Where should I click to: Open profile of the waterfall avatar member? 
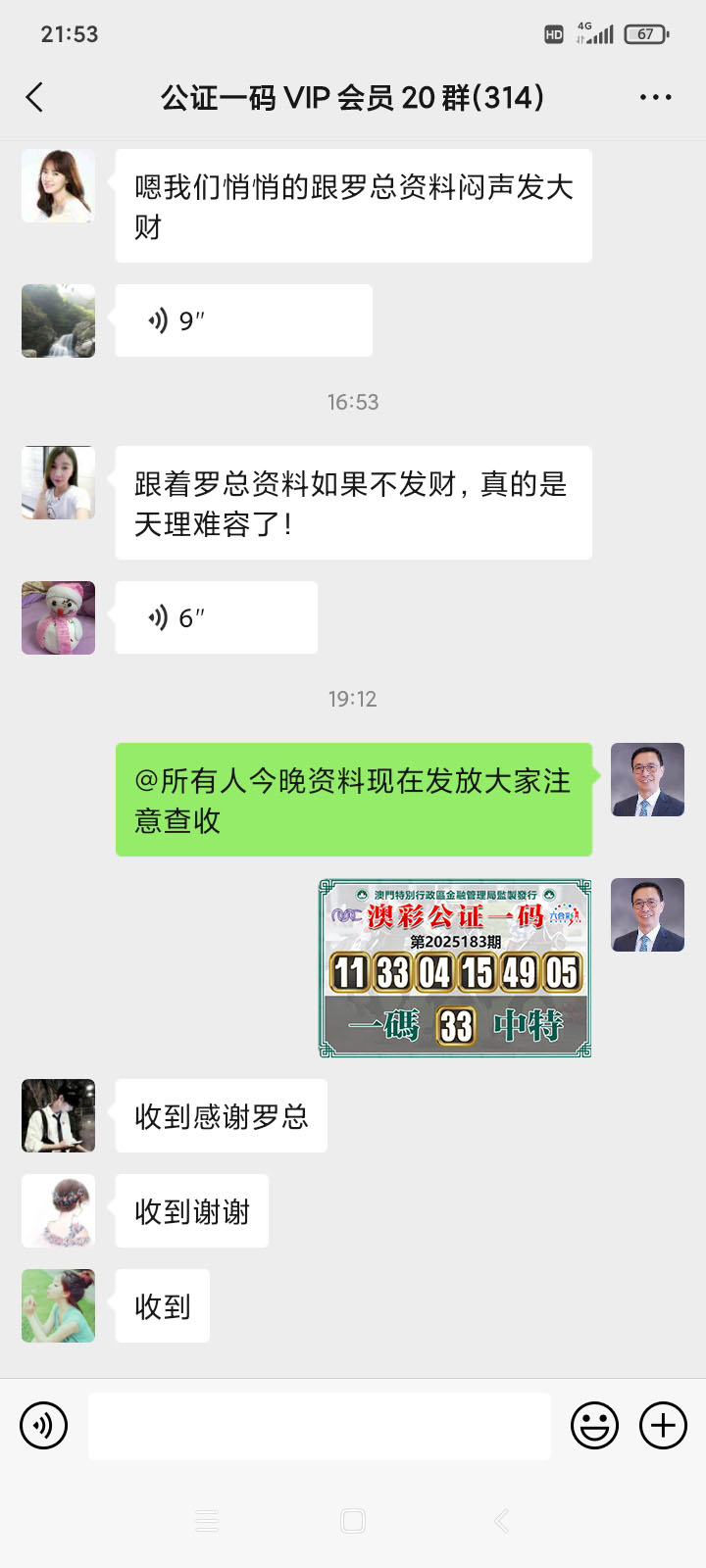tap(59, 320)
